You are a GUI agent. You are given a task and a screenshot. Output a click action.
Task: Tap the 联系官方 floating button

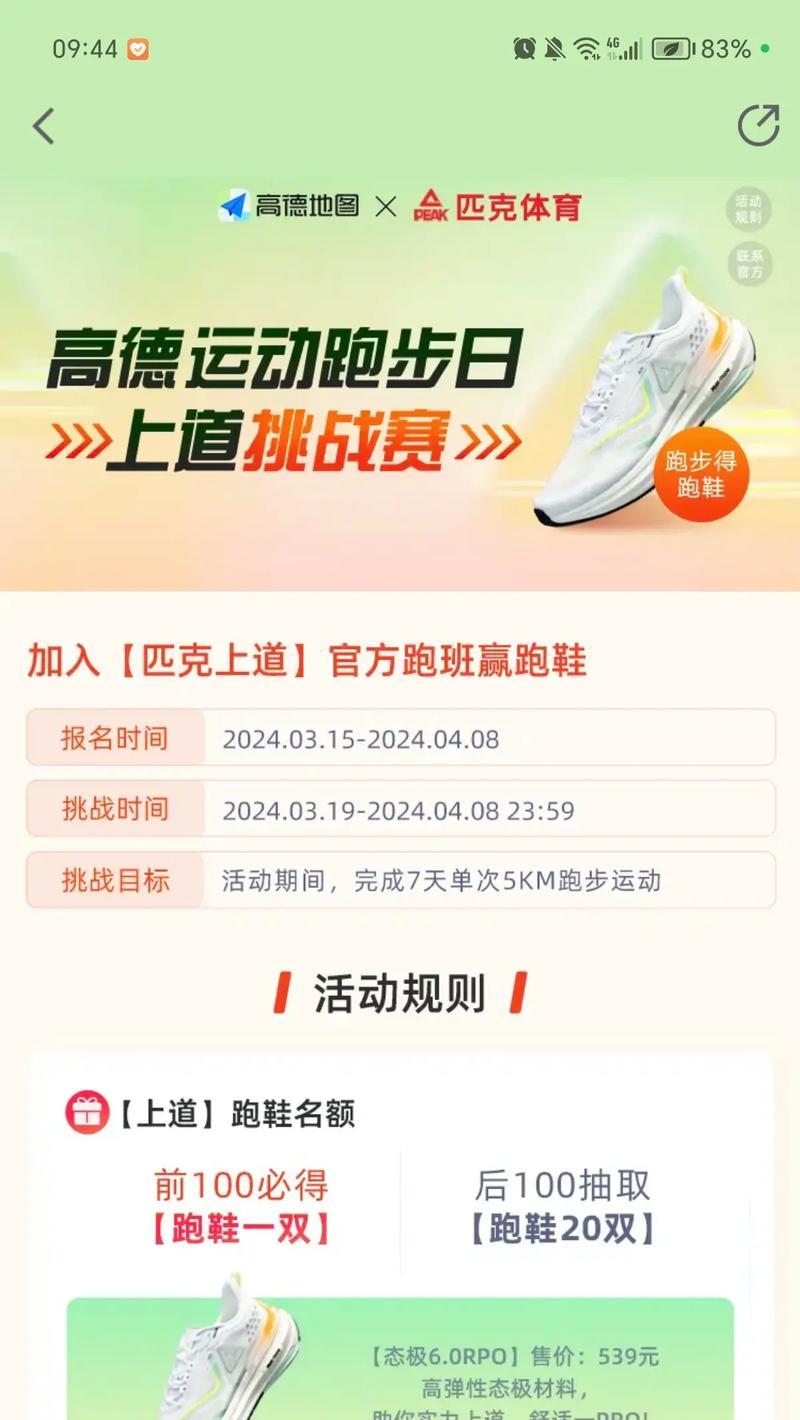(749, 264)
